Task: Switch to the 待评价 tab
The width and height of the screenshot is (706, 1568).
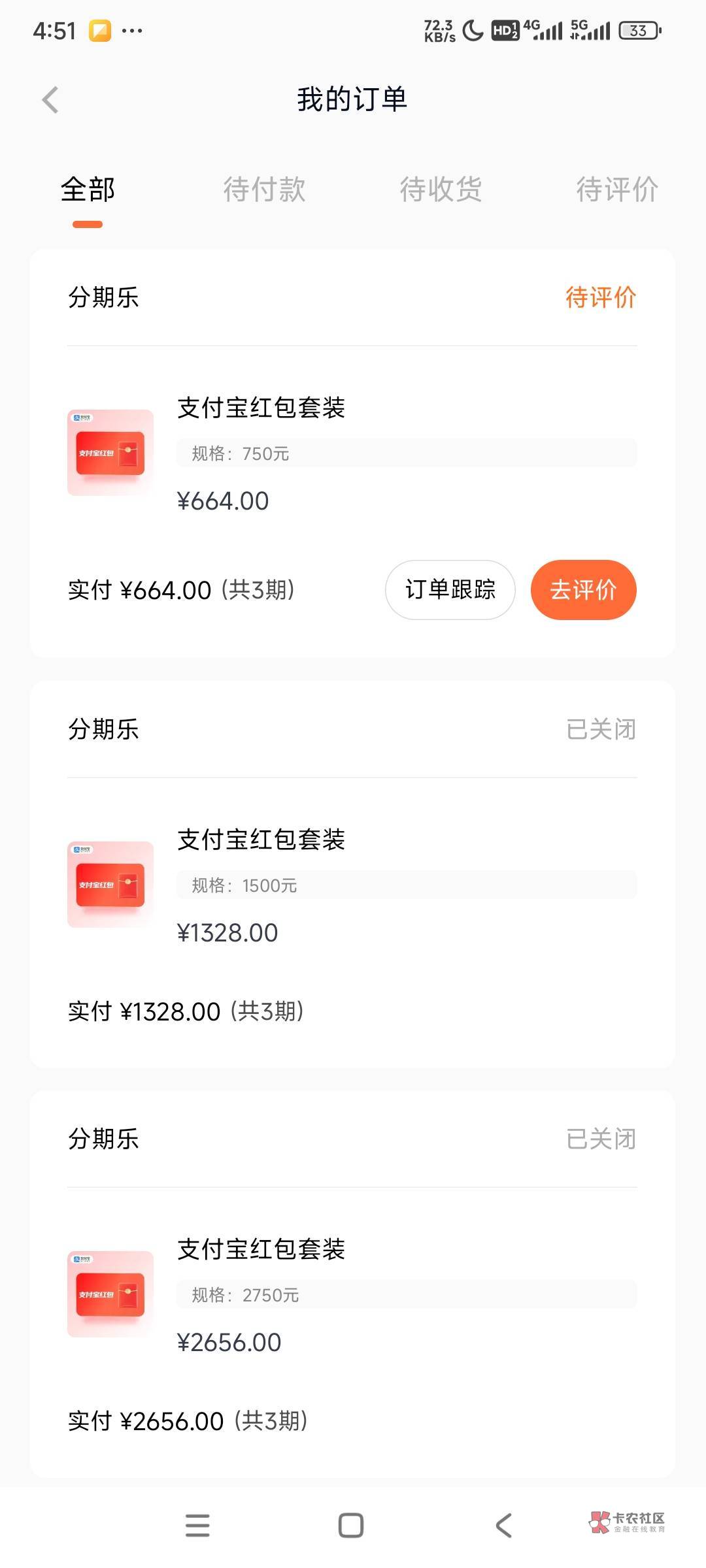Action: [616, 190]
